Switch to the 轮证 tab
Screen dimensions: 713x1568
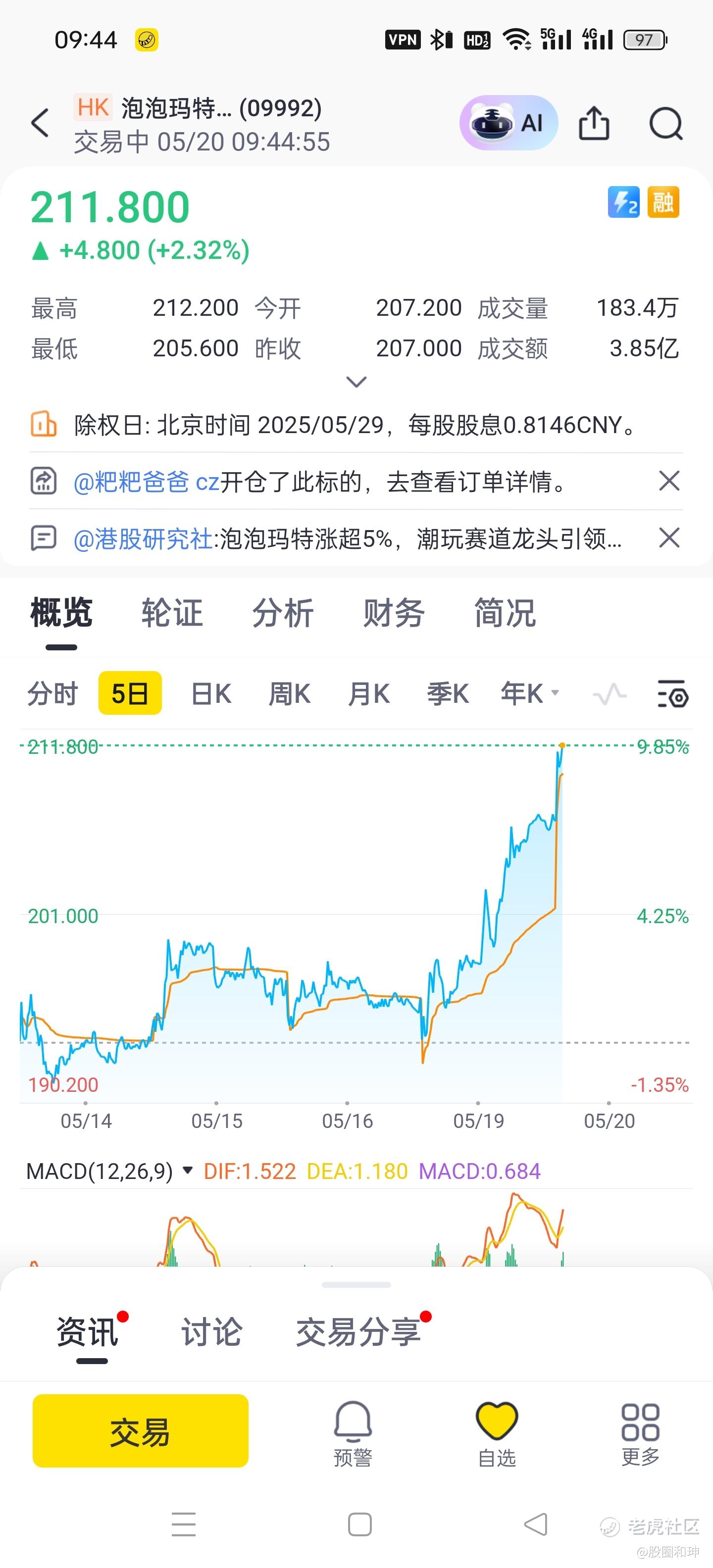click(172, 612)
